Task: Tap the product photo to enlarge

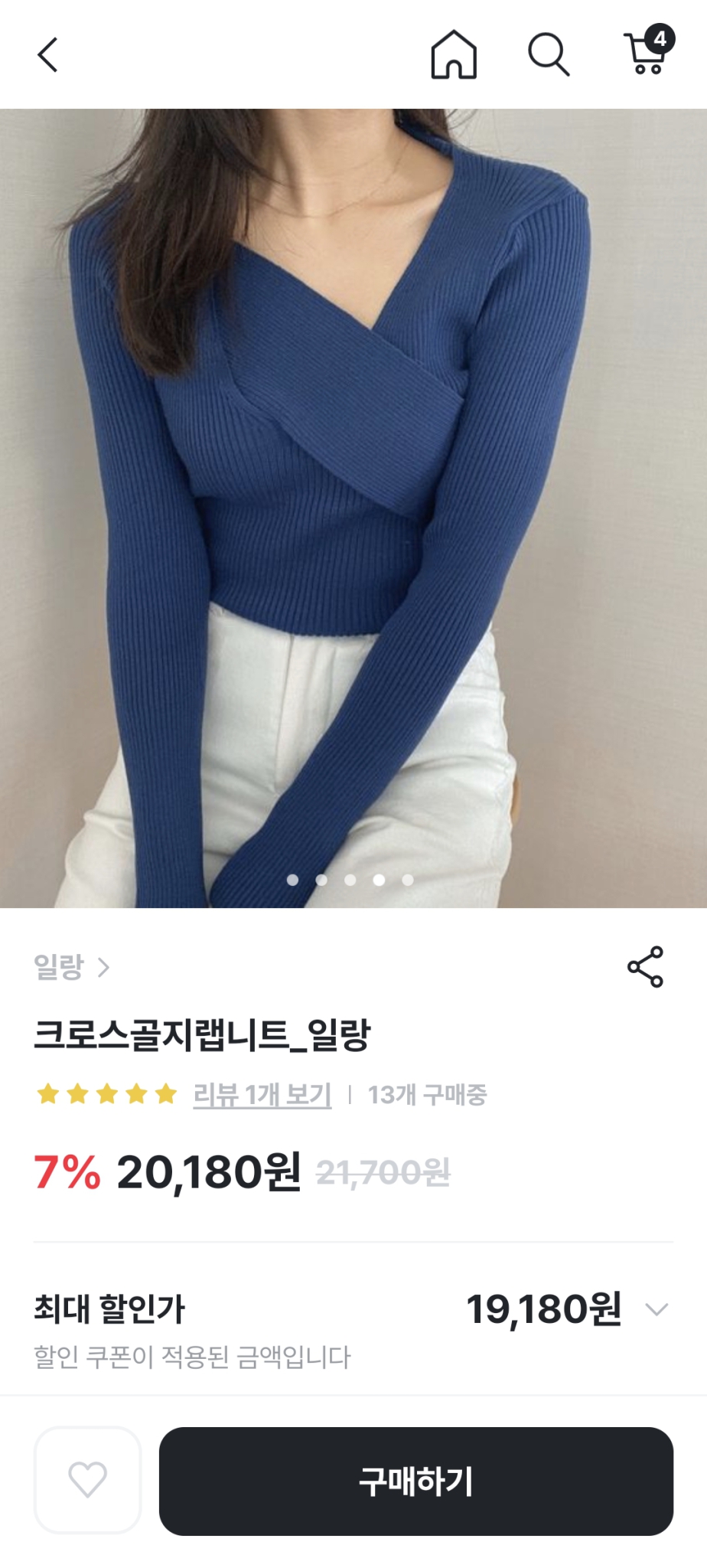Action: click(x=353, y=498)
